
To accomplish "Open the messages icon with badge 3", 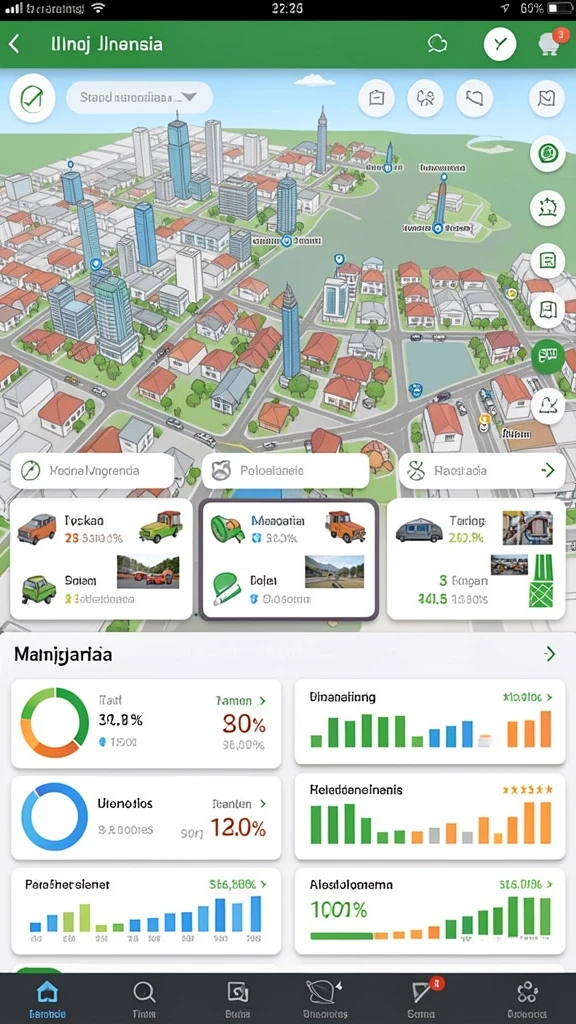I will click(551, 43).
